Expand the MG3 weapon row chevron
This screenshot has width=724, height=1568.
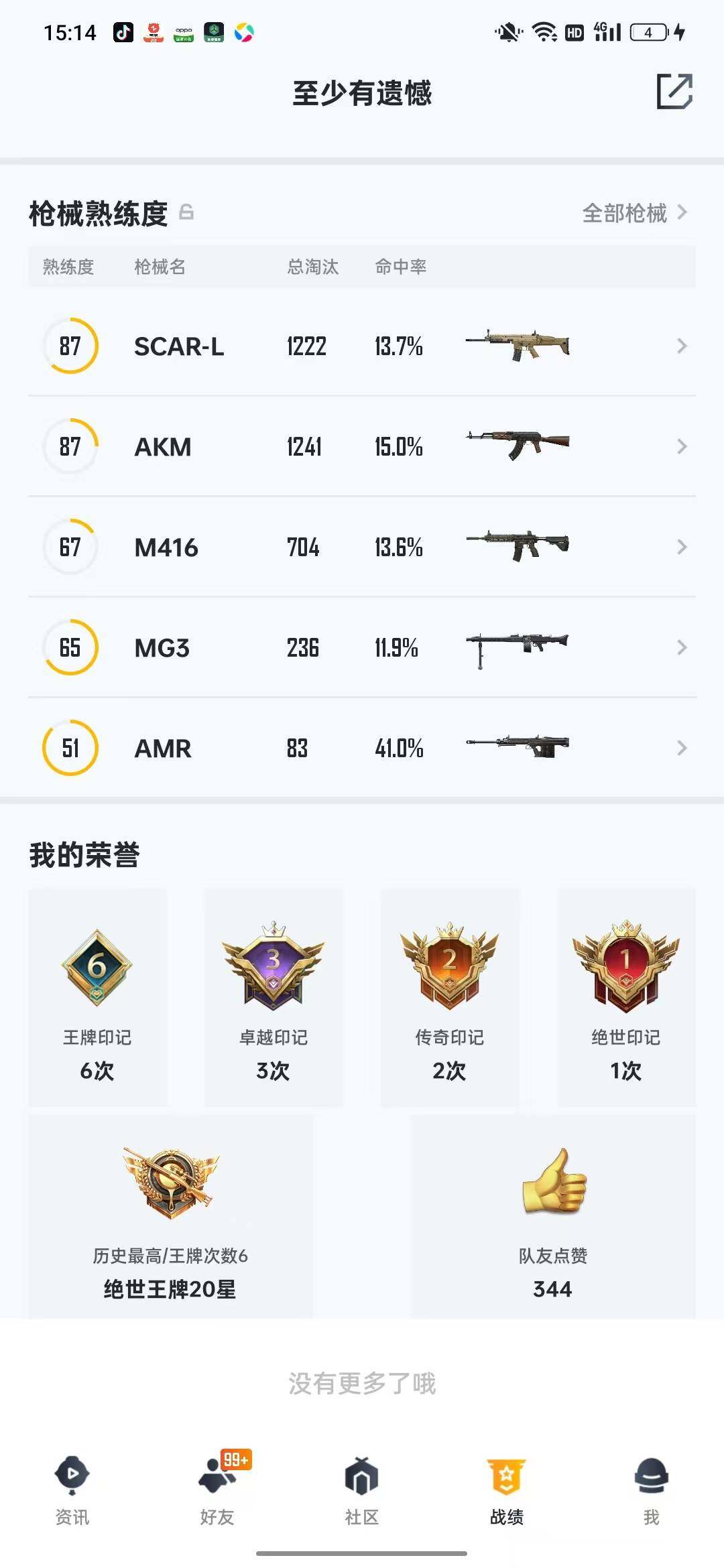[682, 647]
